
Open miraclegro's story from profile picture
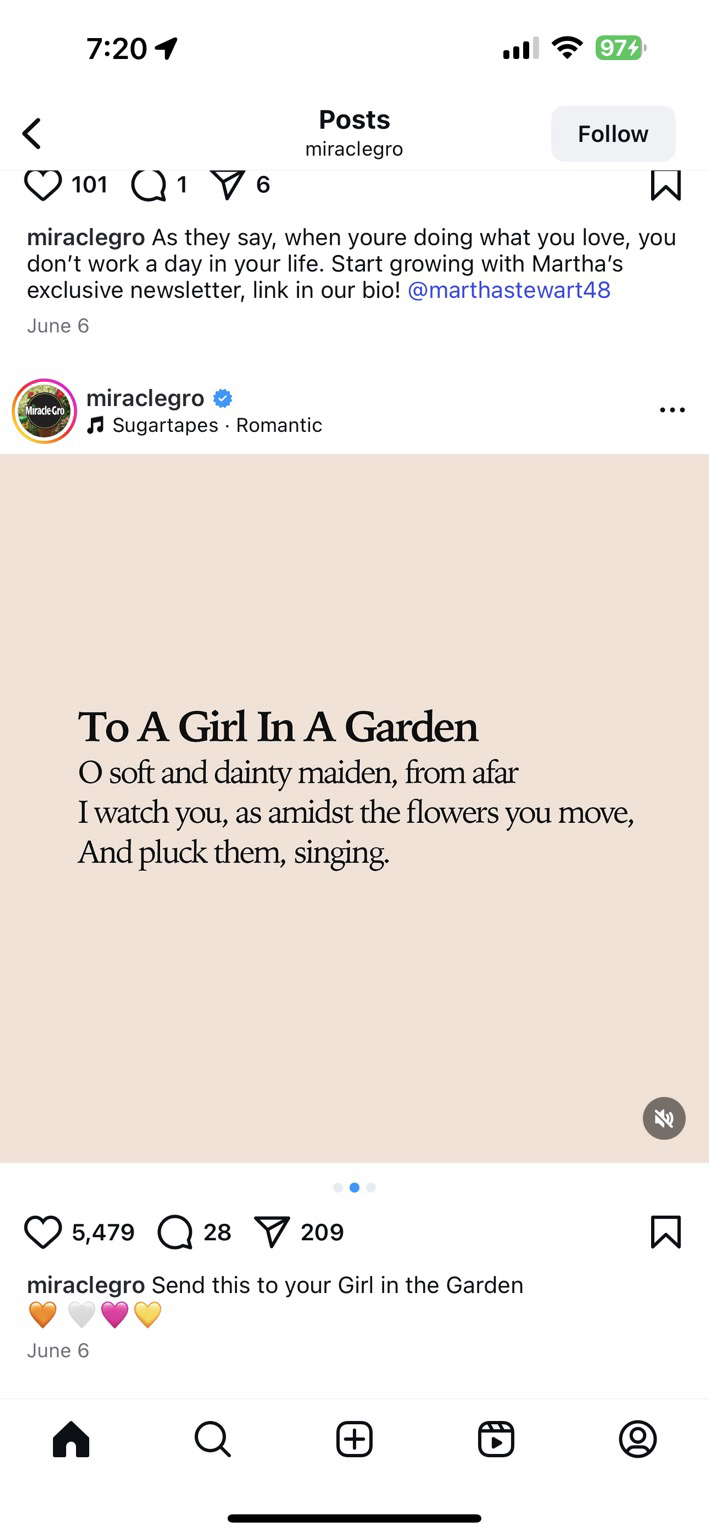(x=44, y=411)
